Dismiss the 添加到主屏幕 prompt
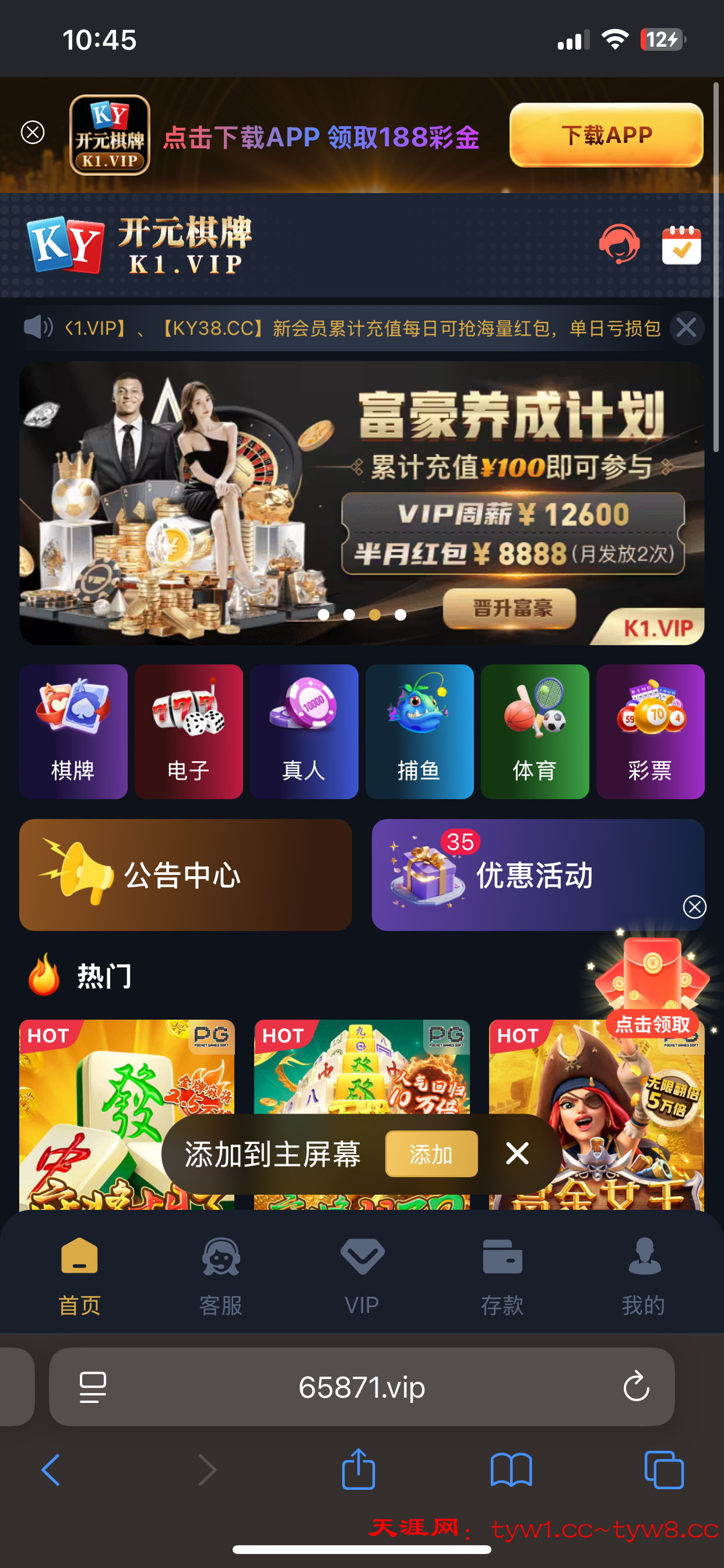This screenshot has width=724, height=1568. click(x=517, y=1153)
